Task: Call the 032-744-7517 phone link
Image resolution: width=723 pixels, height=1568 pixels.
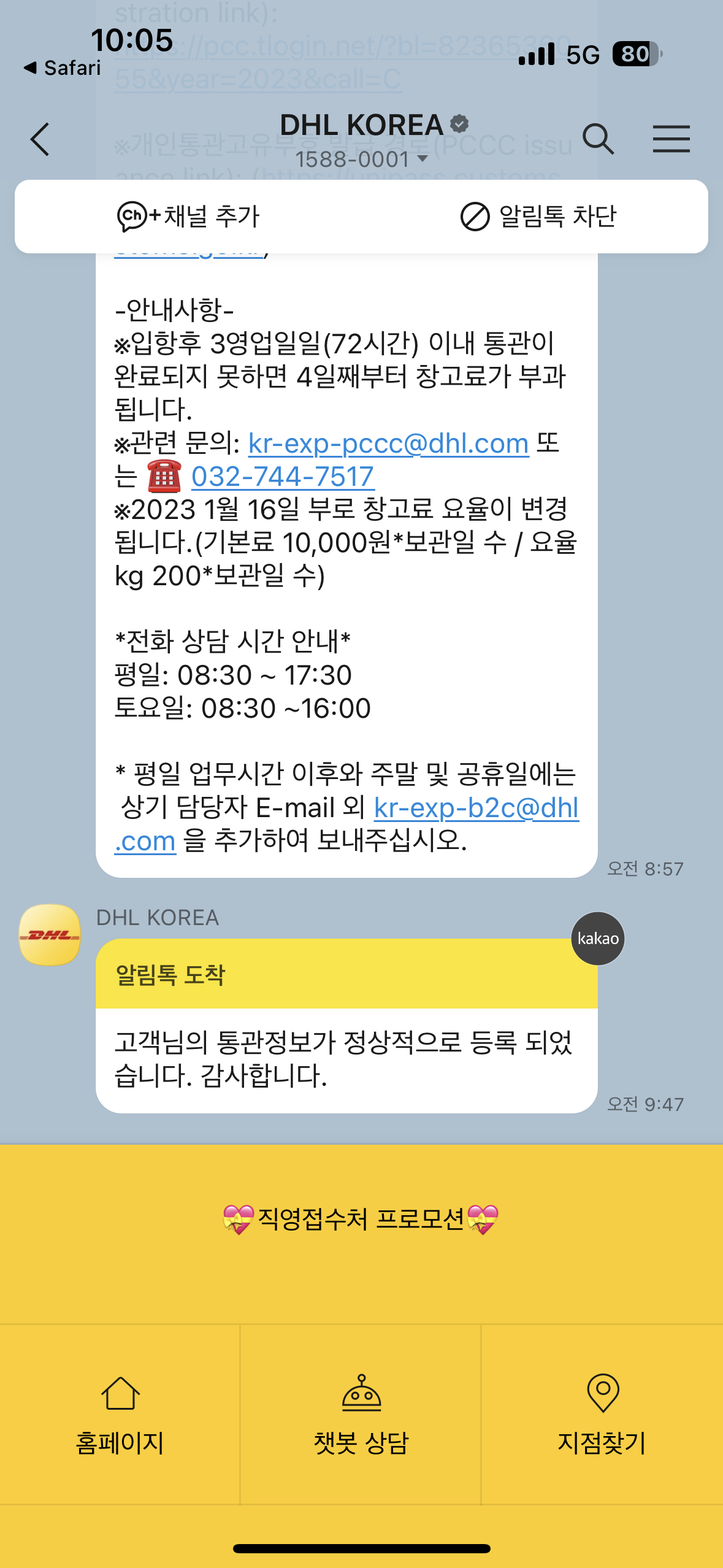Action: (282, 477)
